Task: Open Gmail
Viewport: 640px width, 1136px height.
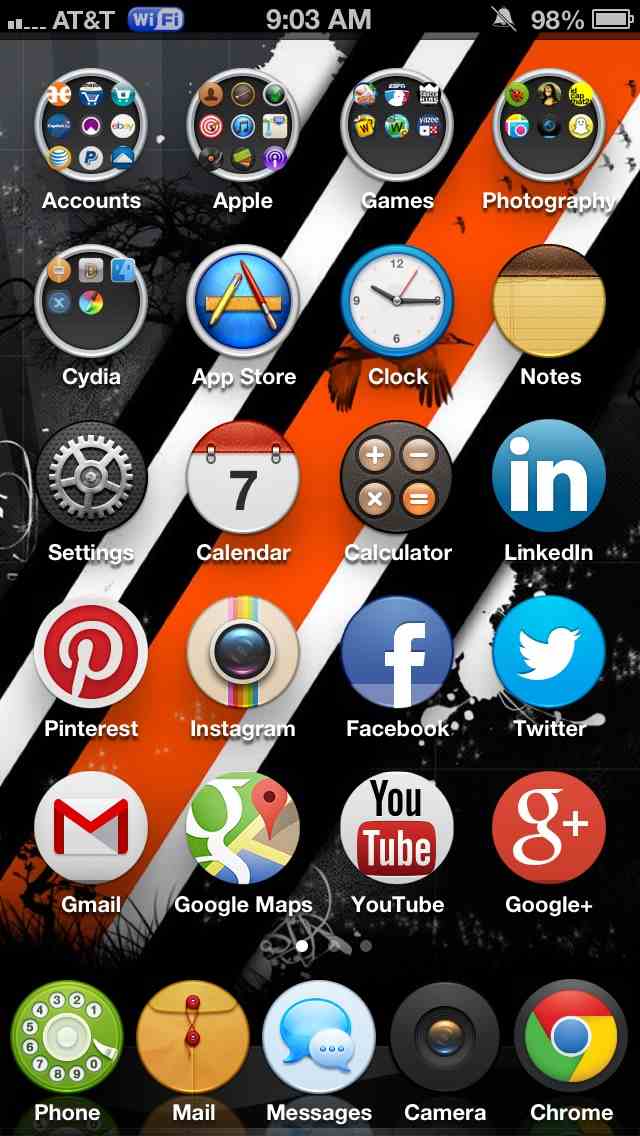Action: [91, 829]
